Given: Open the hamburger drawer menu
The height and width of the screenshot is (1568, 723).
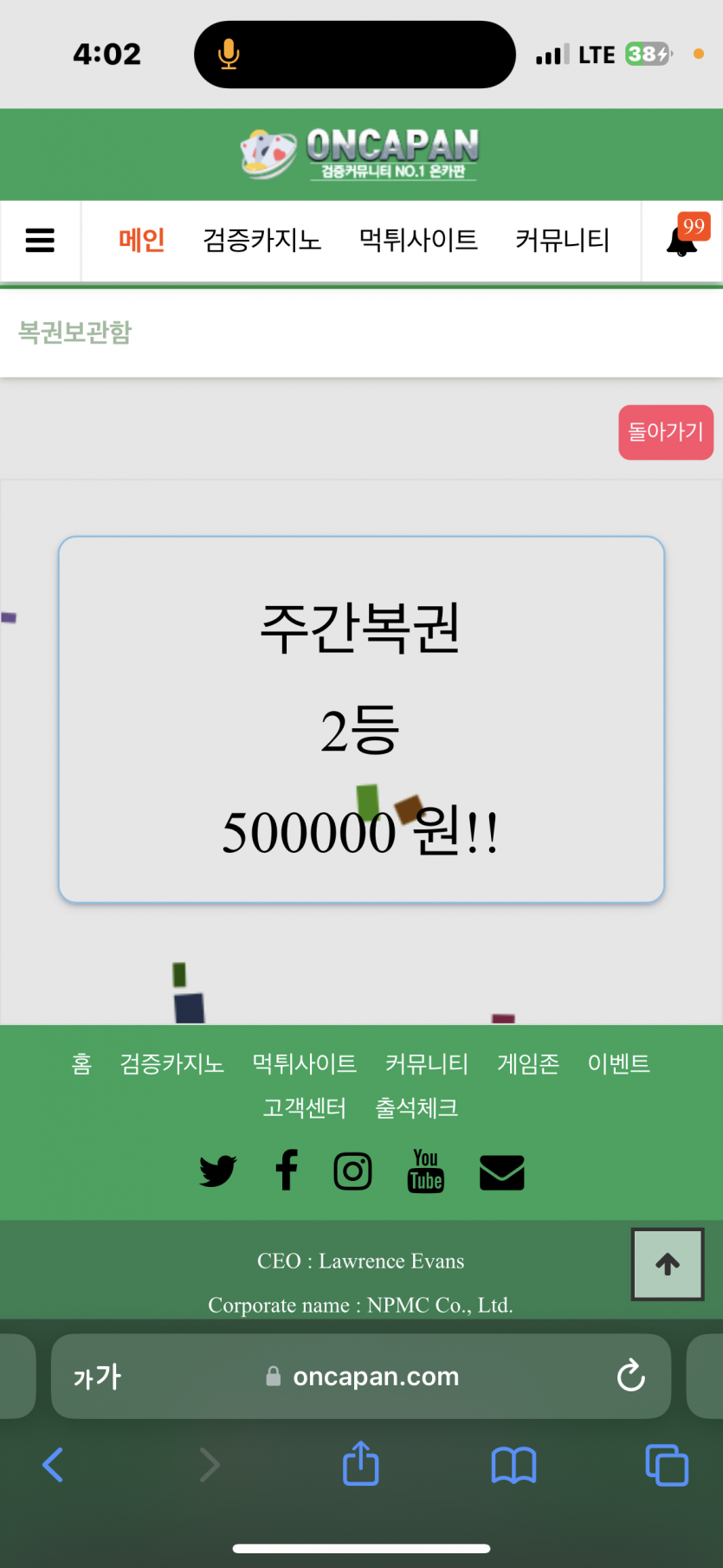Looking at the screenshot, I should (x=40, y=240).
